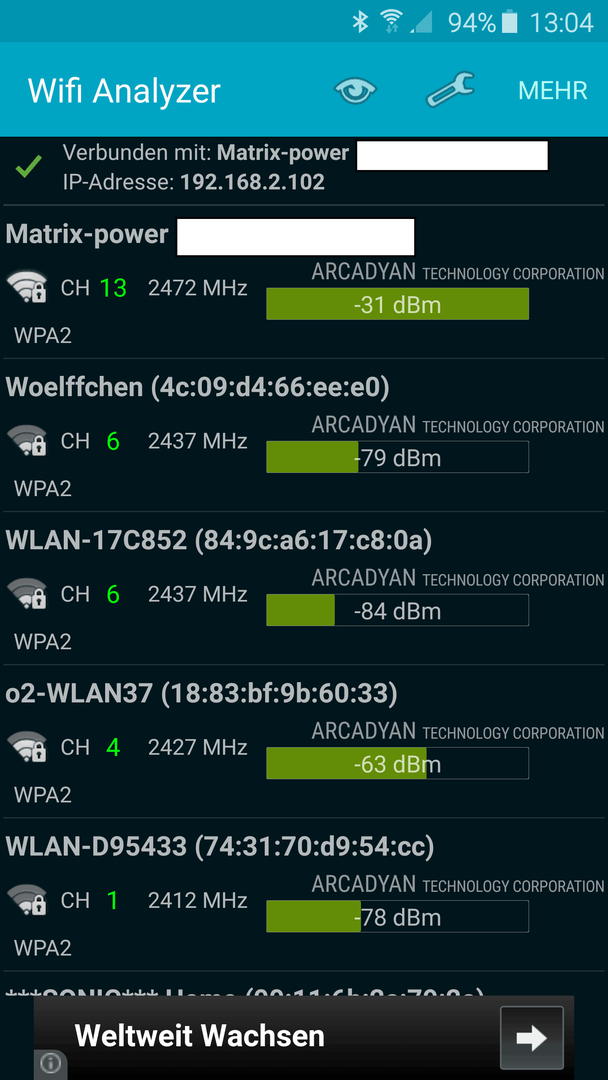Open the eye view switcher icon
Image resolution: width=608 pixels, height=1080 pixels.
point(355,90)
